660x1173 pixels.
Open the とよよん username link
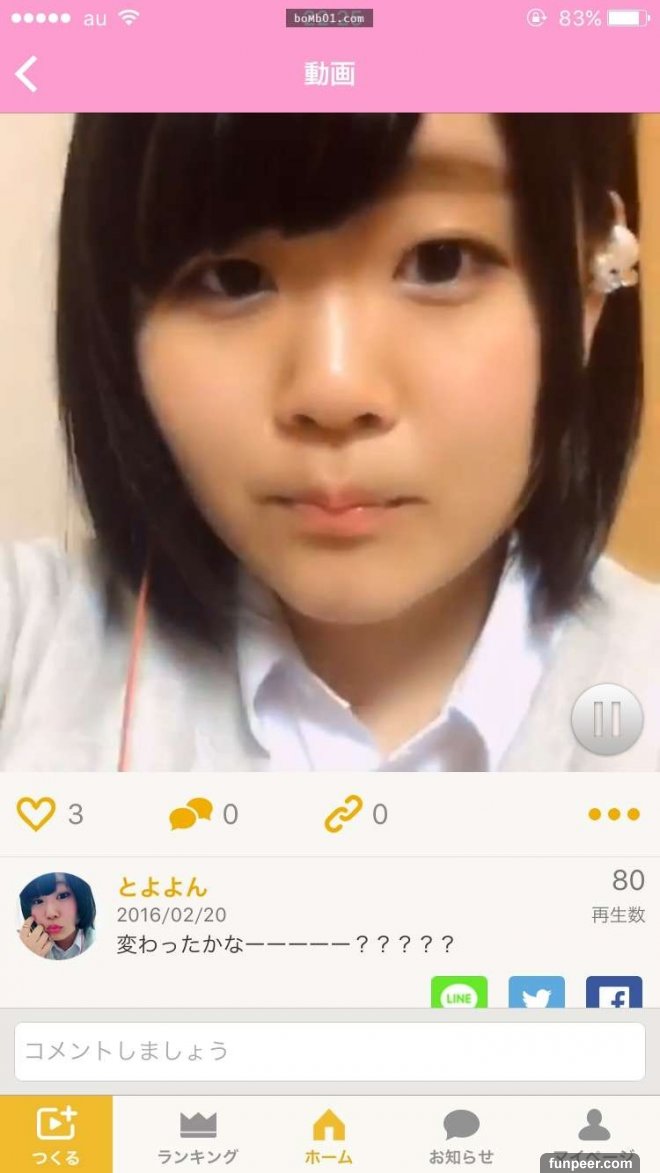(x=162, y=887)
